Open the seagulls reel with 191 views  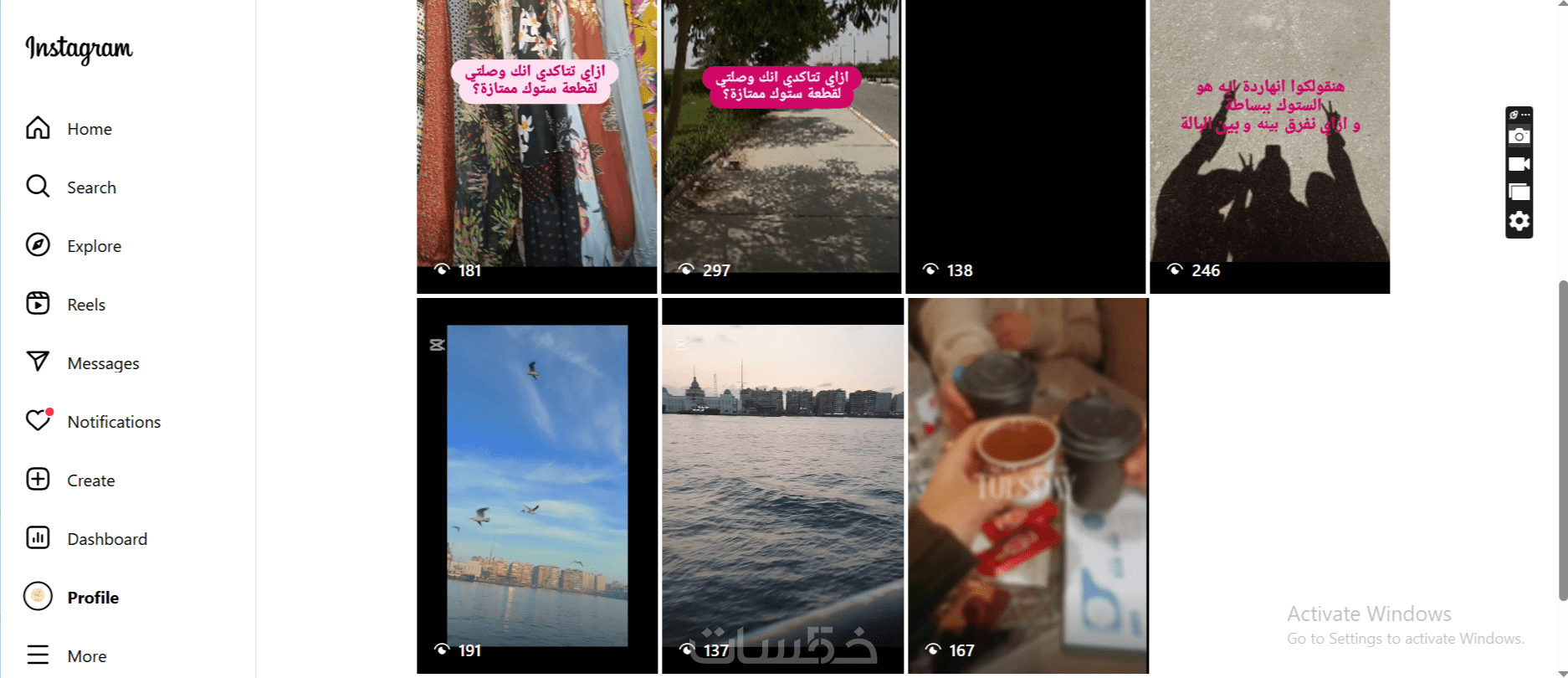(x=536, y=485)
